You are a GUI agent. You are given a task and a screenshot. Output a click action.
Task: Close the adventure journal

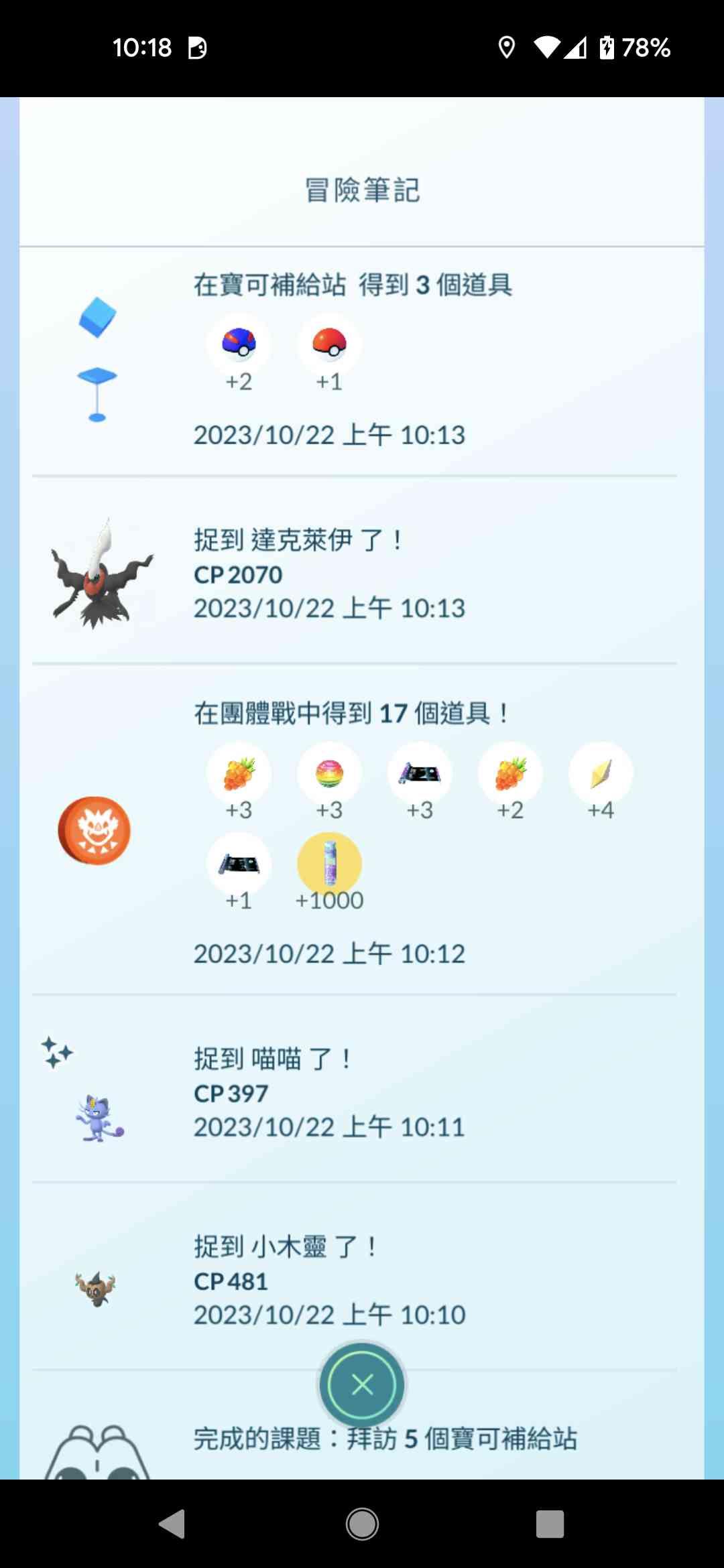pos(362,1384)
